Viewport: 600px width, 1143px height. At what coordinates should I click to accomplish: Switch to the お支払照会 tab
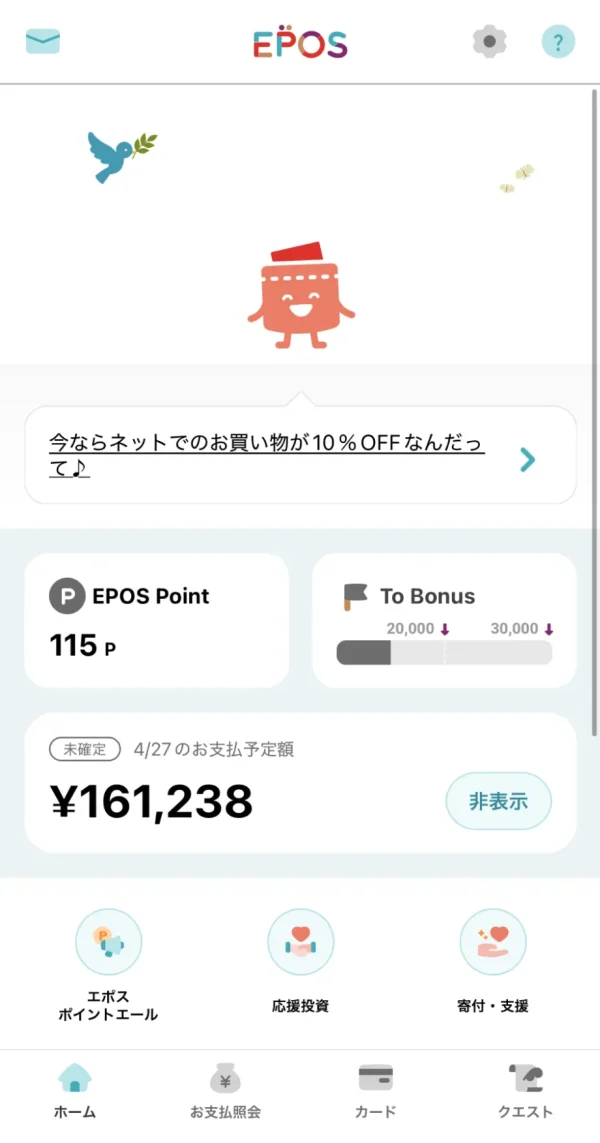[225, 1091]
